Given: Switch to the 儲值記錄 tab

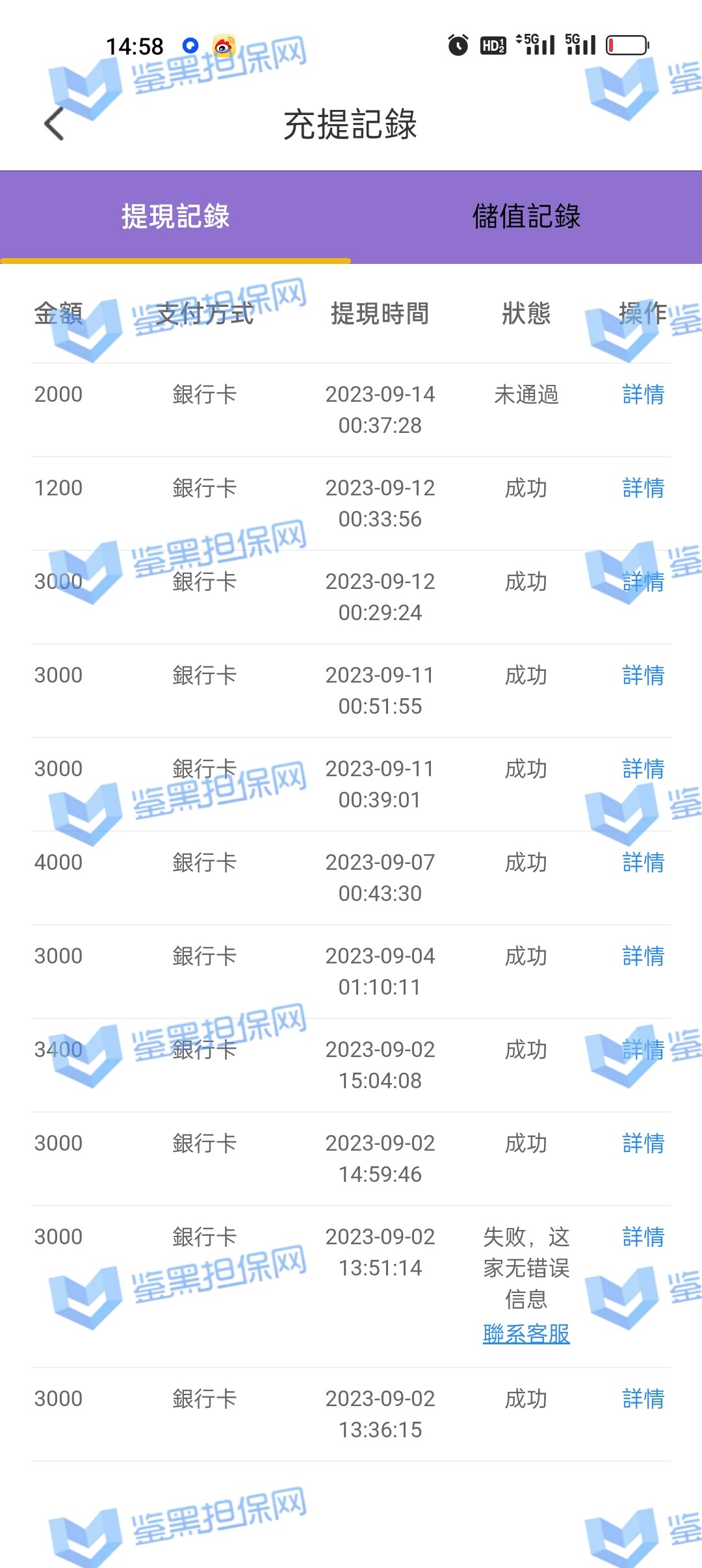Looking at the screenshot, I should coord(526,216).
